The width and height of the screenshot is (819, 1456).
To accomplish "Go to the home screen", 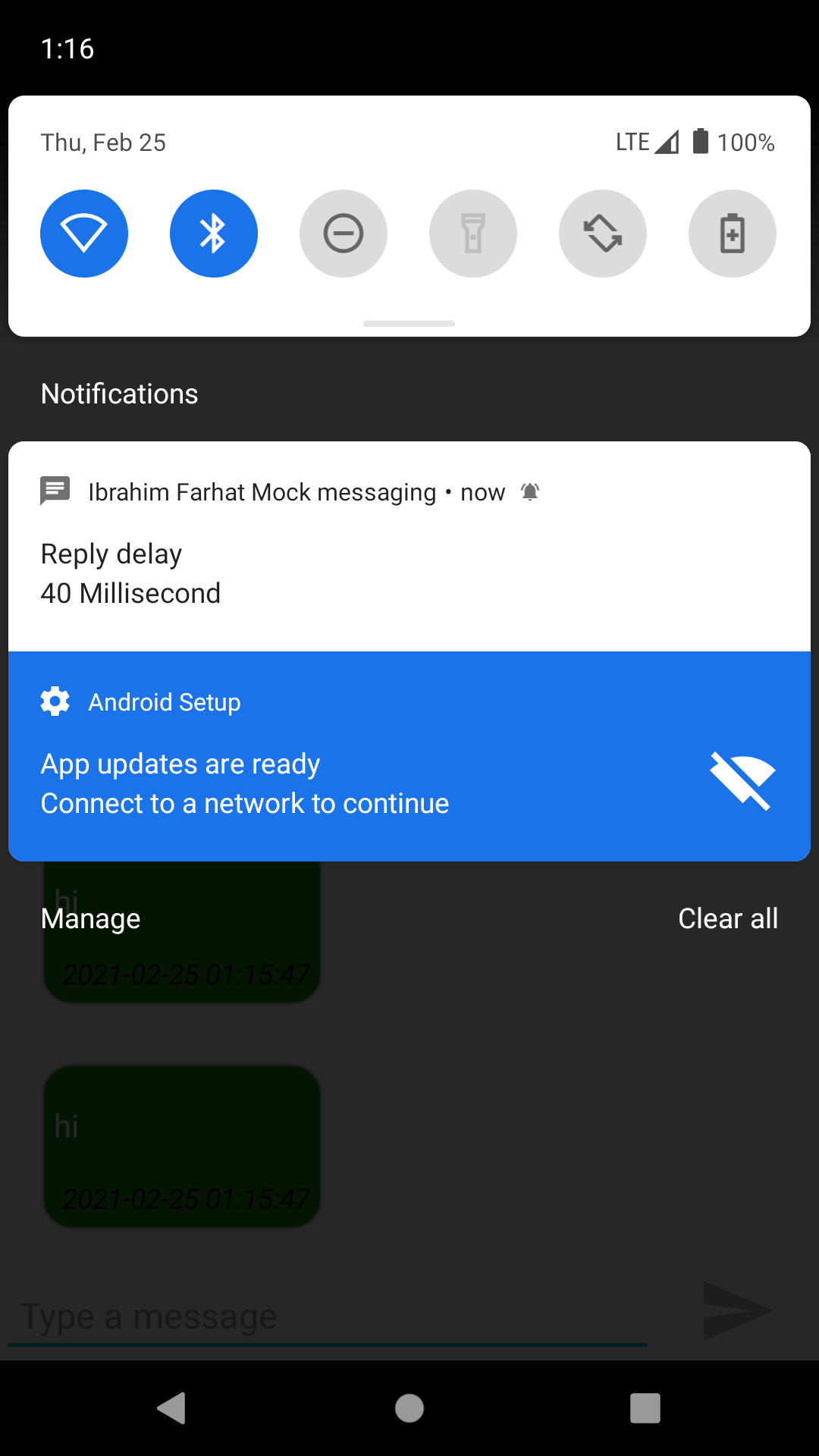I will pyautogui.click(x=409, y=1408).
